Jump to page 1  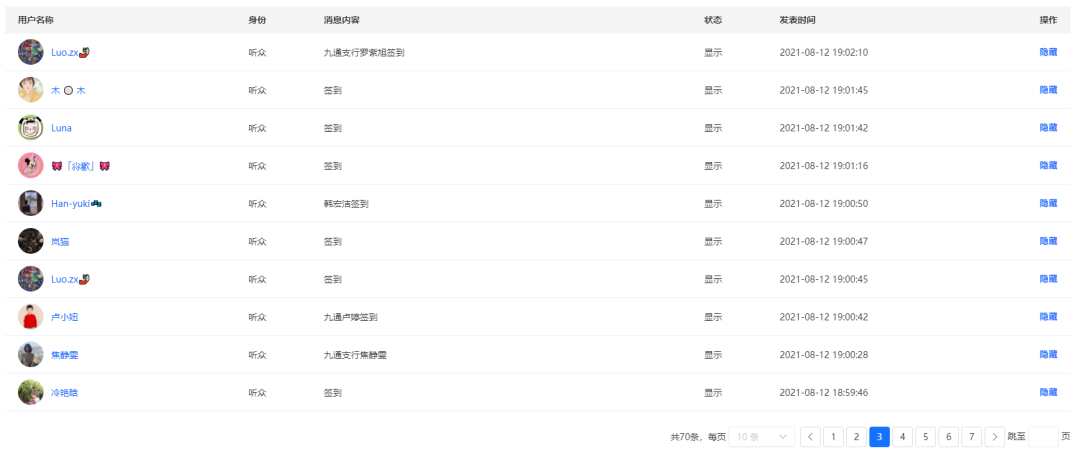(833, 437)
